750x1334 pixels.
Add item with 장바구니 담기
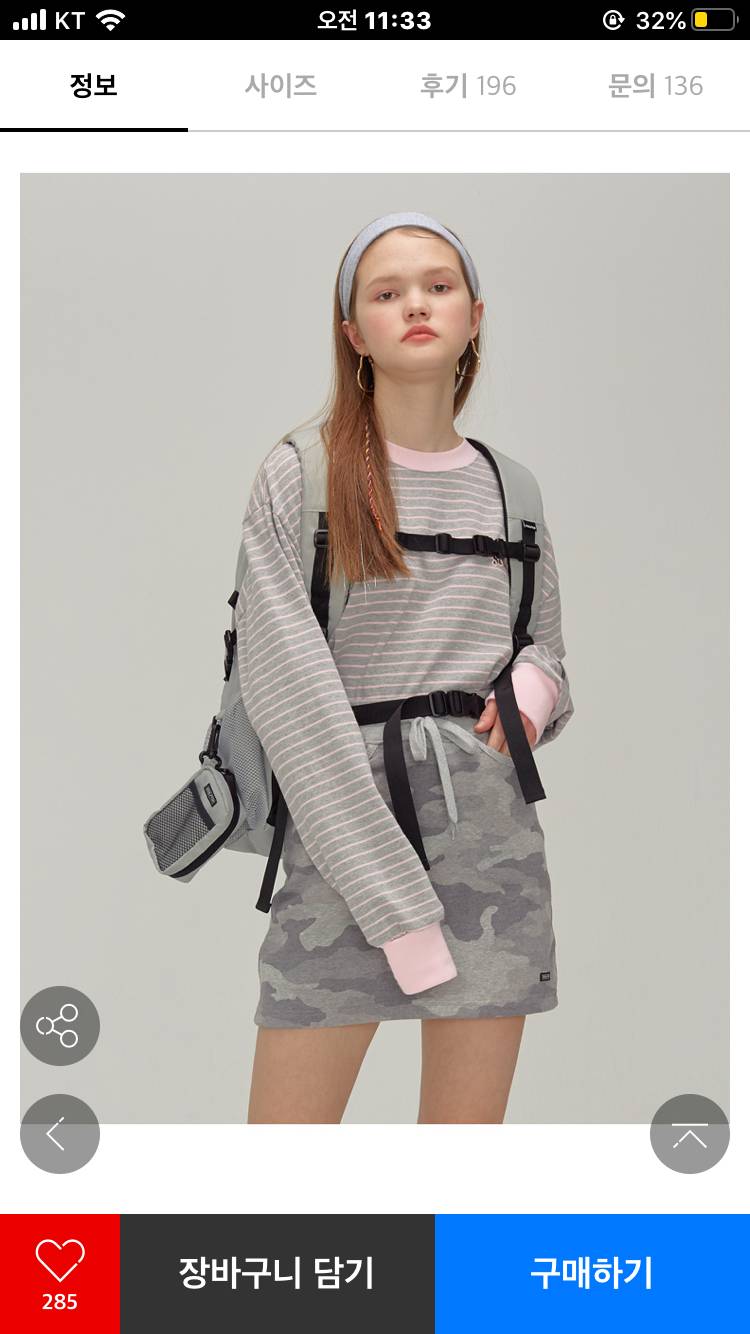pos(277,1273)
